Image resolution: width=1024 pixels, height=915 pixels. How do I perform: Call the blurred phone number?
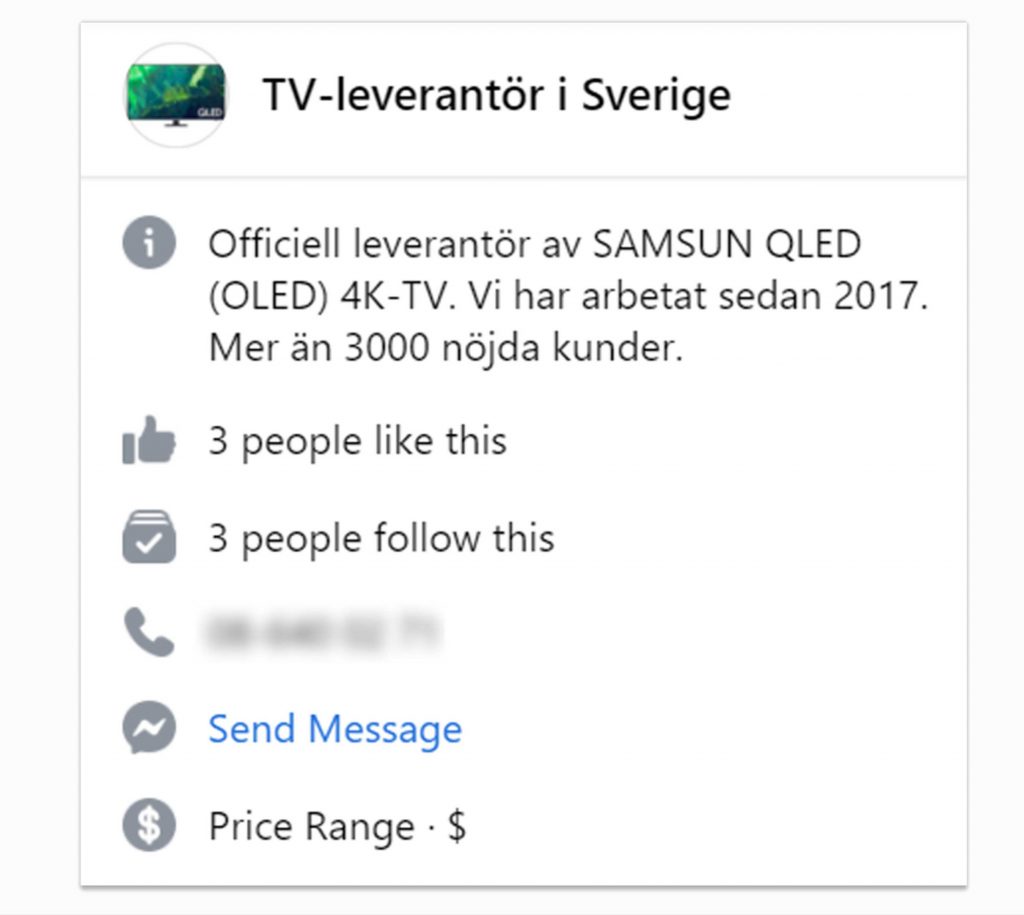322,633
